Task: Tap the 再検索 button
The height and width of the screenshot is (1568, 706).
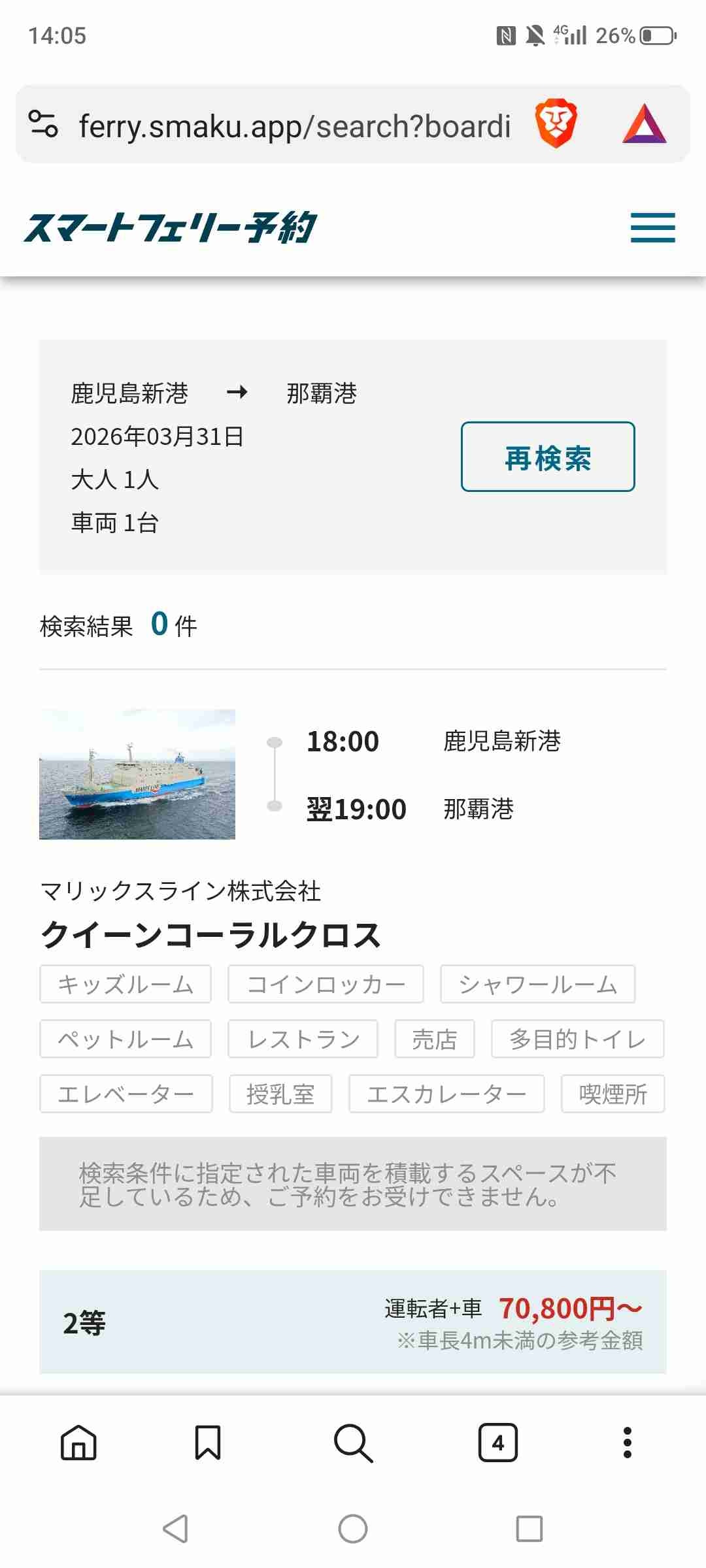Action: coord(548,457)
